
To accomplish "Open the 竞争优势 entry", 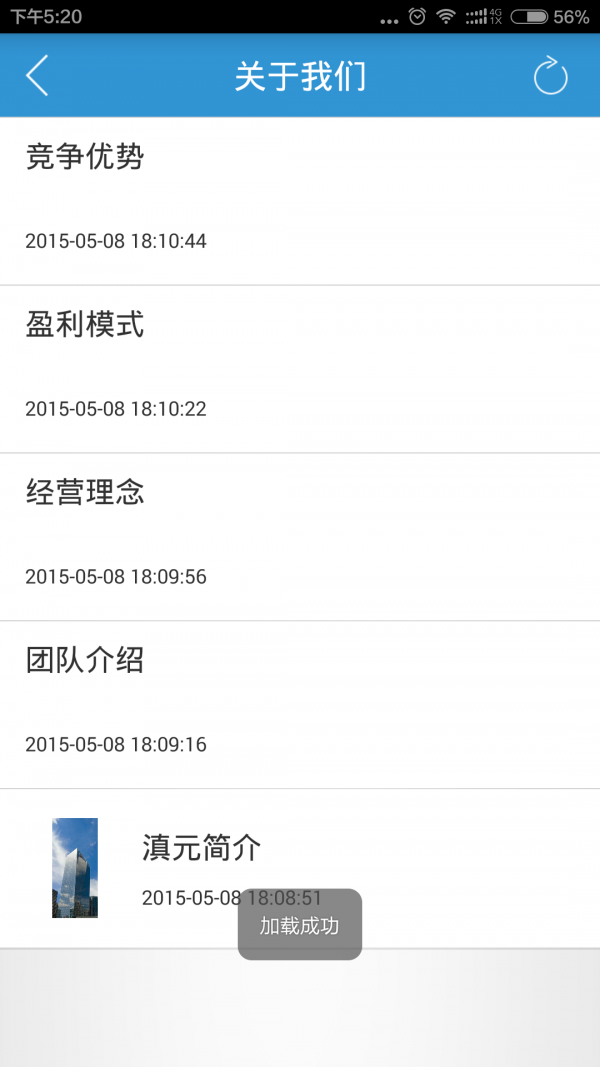I will tap(300, 201).
